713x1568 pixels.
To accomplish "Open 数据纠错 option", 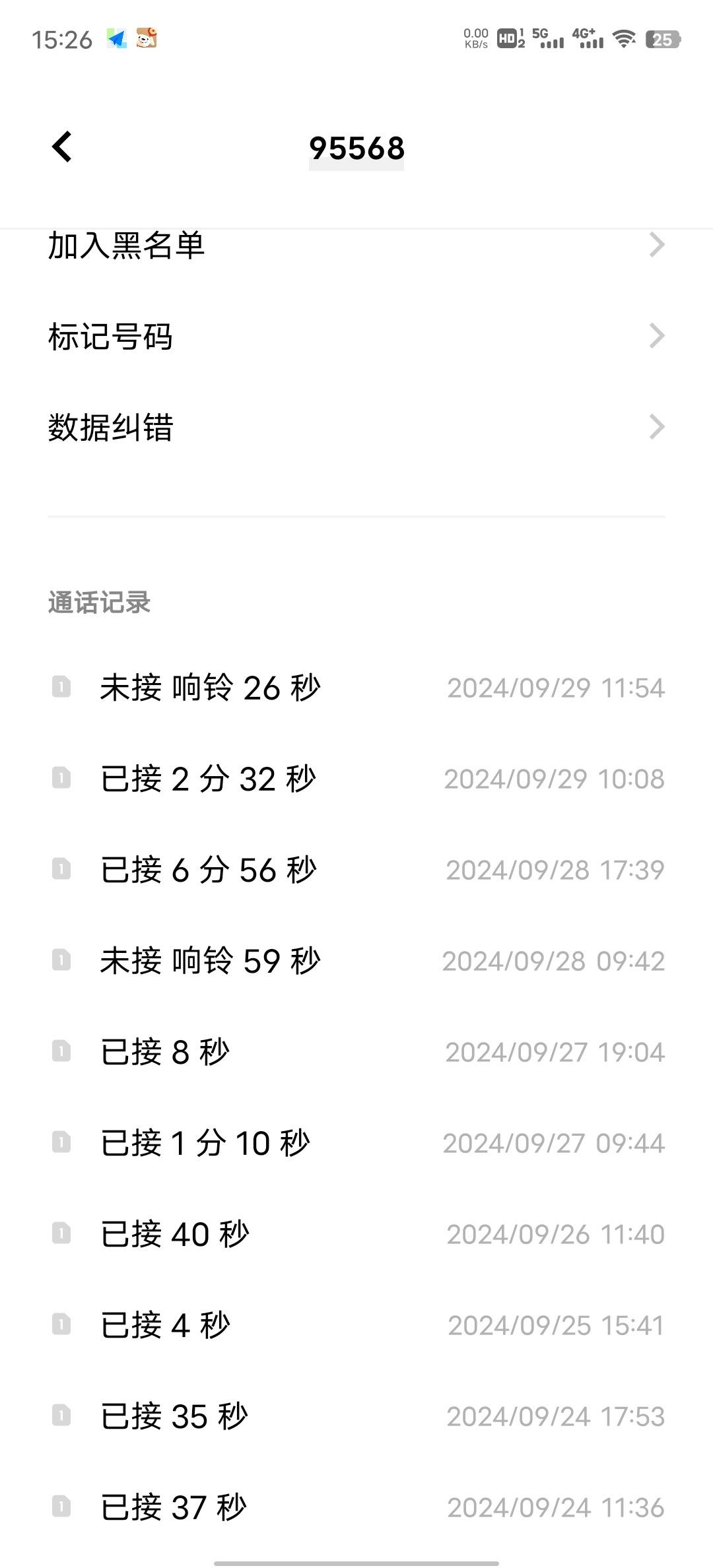I will click(x=356, y=427).
